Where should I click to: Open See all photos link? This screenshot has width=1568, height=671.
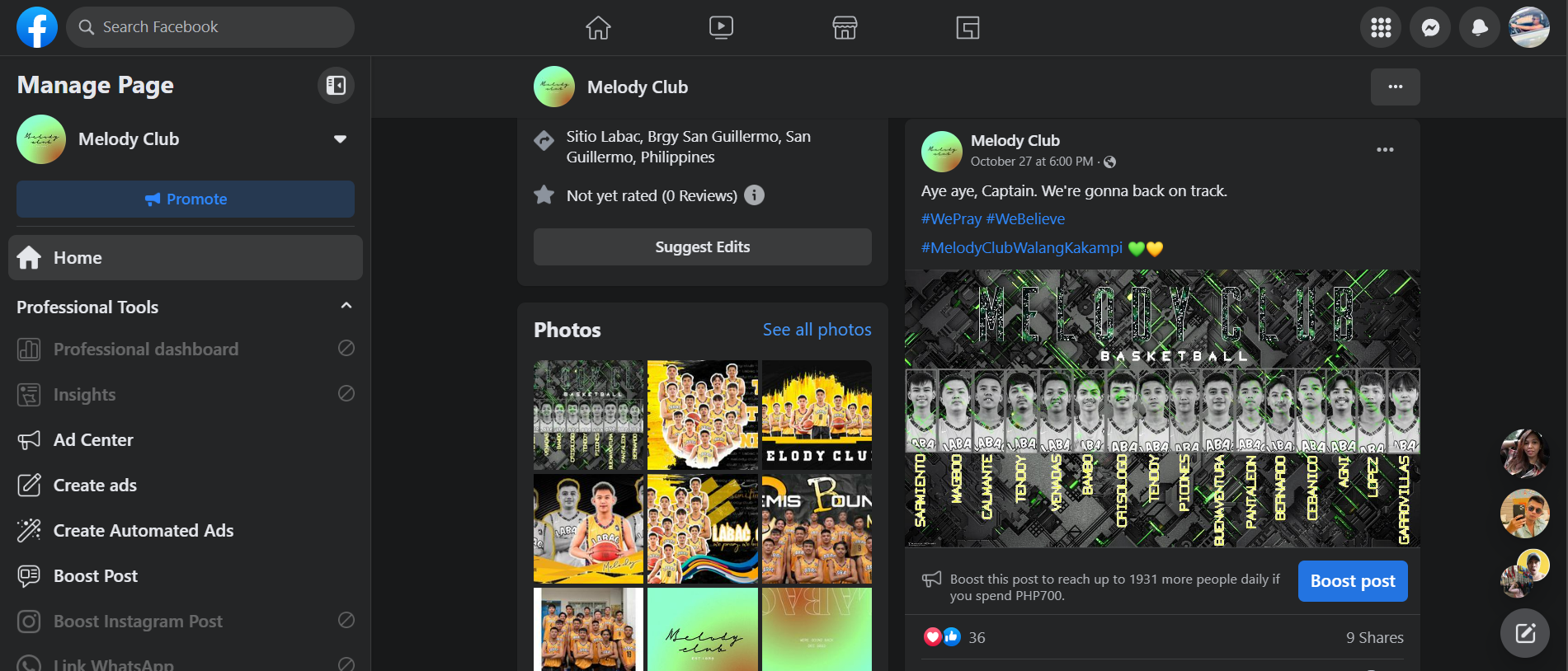pyautogui.click(x=817, y=330)
